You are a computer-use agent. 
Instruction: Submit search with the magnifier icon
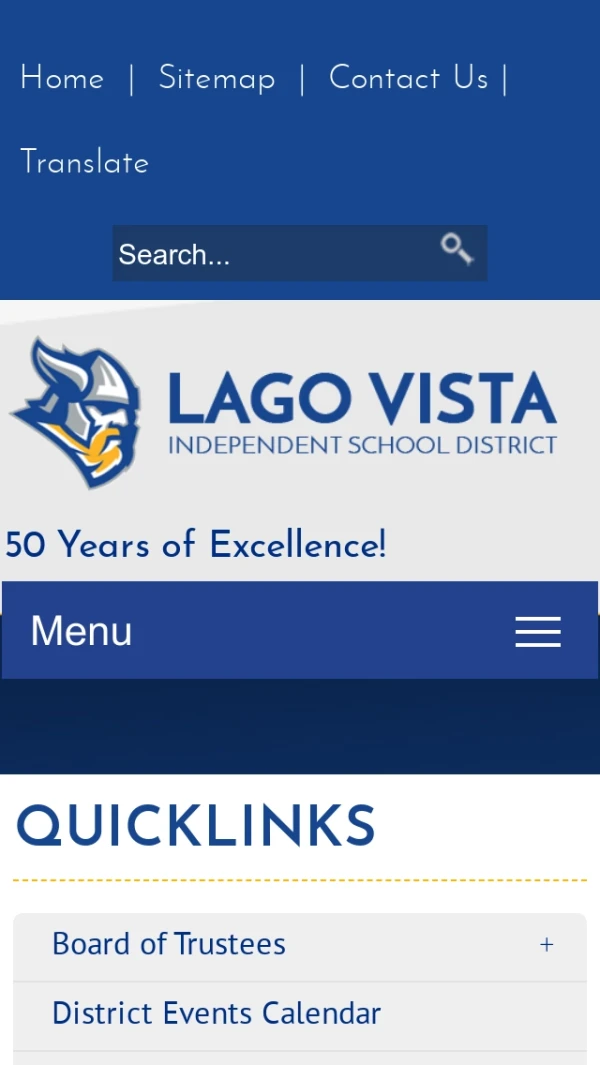[x=457, y=249]
